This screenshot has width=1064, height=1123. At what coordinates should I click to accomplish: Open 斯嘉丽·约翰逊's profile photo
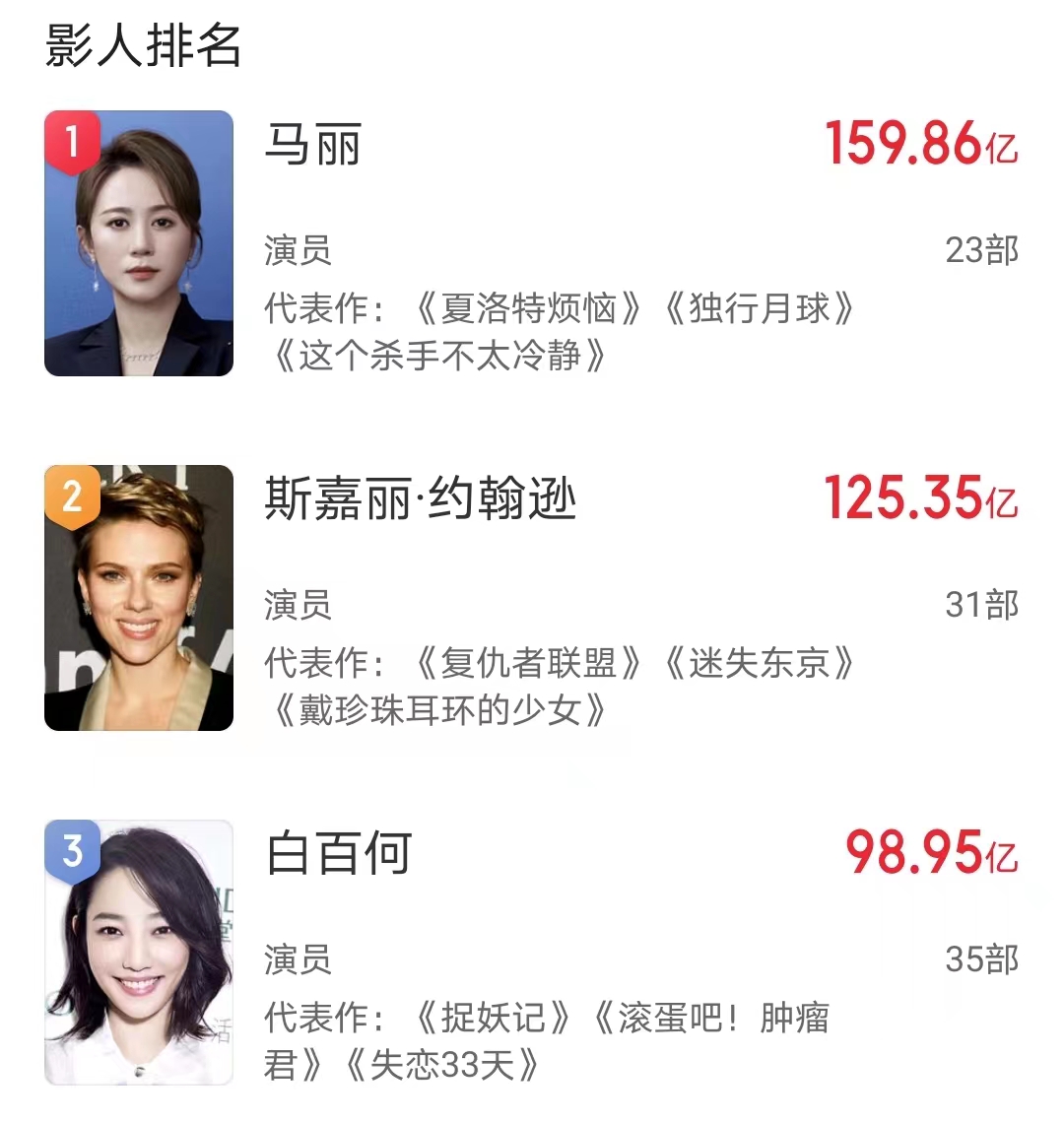[137, 601]
